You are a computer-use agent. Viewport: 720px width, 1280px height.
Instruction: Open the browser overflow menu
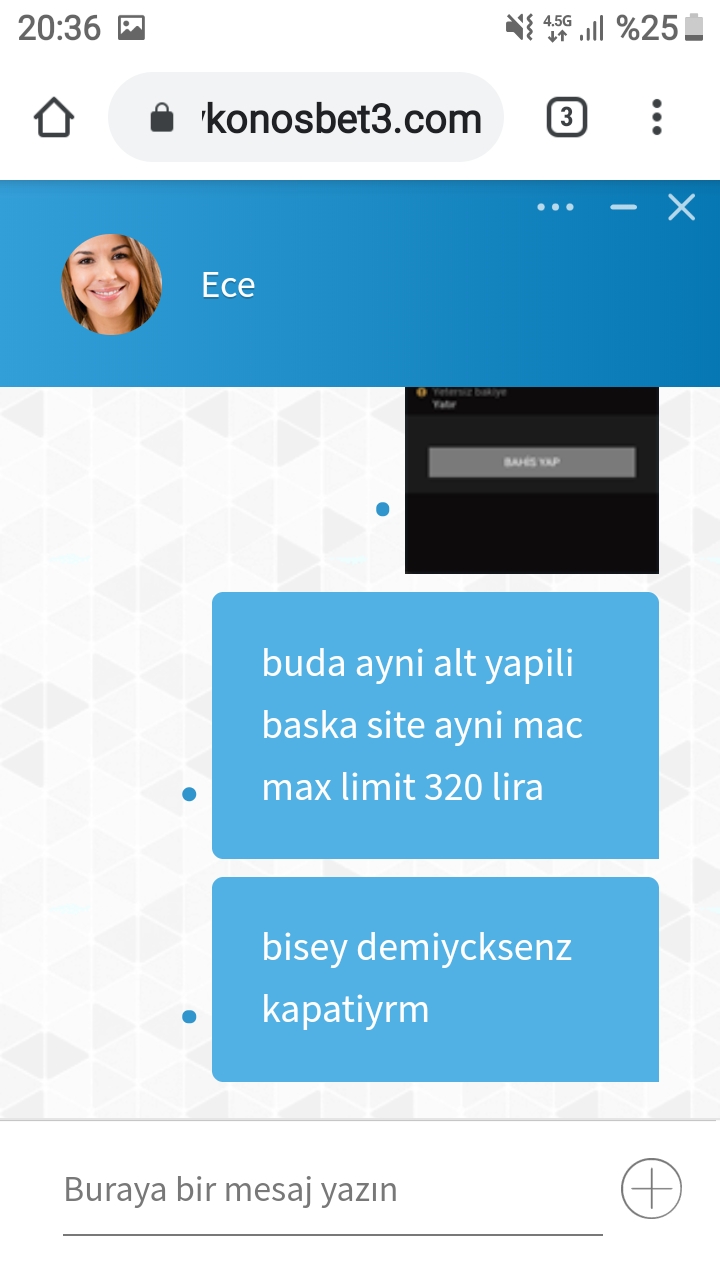coord(656,118)
